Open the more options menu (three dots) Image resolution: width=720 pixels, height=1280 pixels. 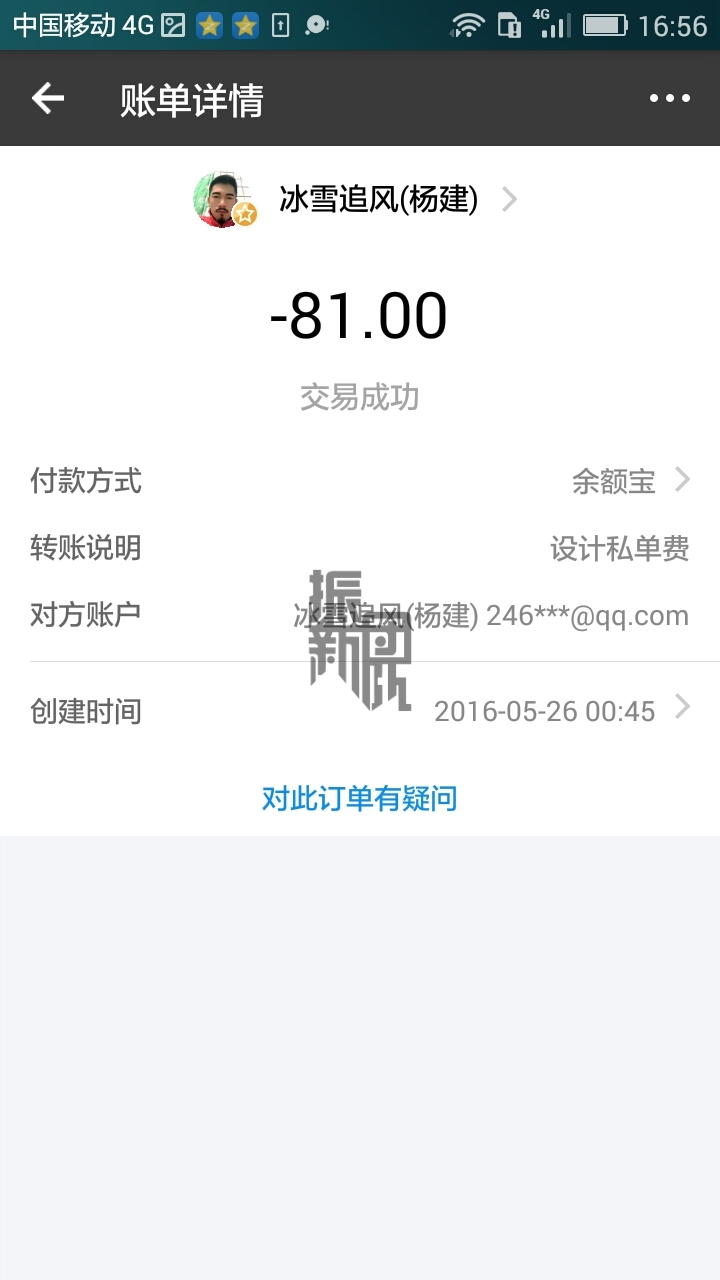pyautogui.click(x=668, y=98)
